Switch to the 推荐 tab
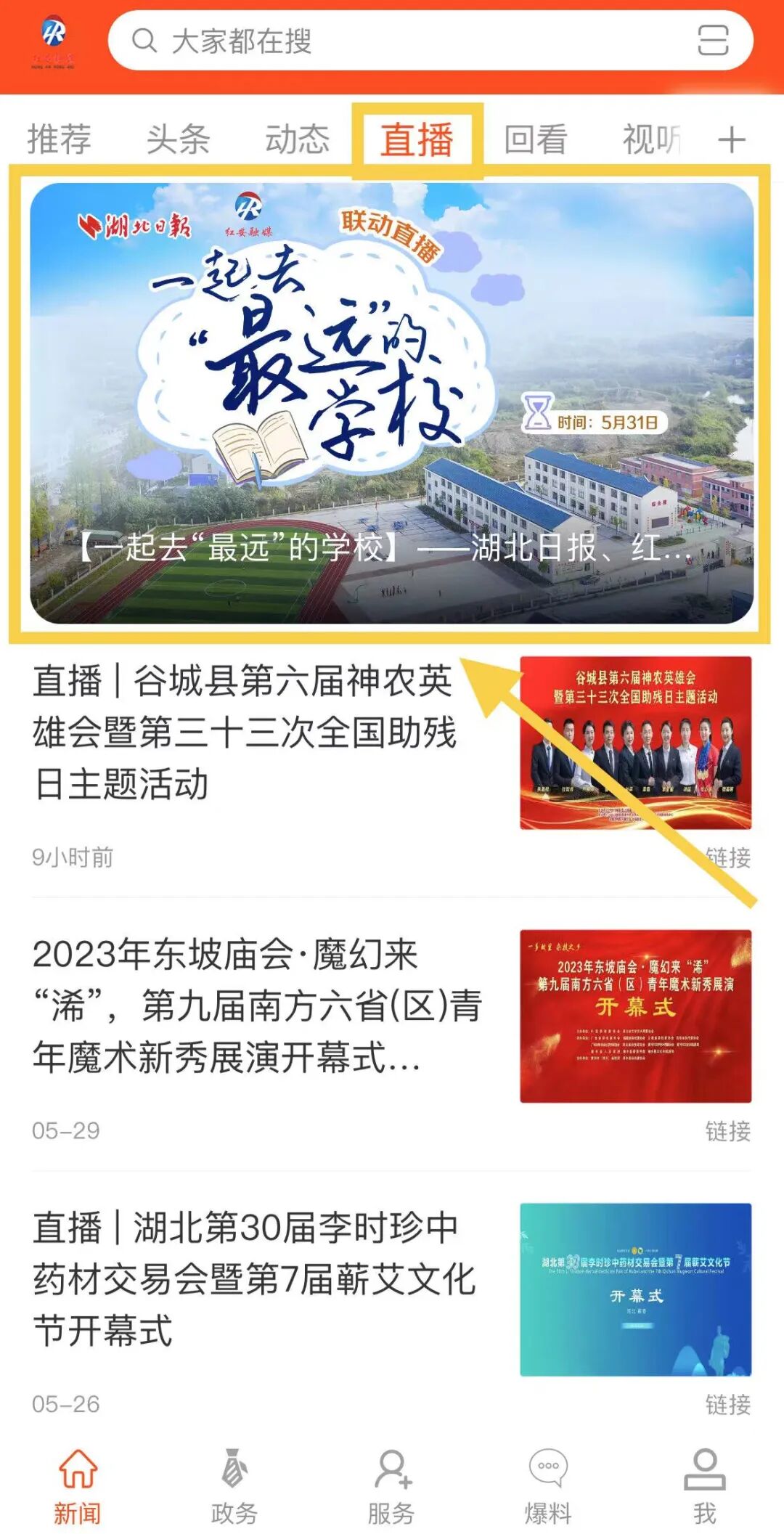The width and height of the screenshot is (784, 1534). (60, 139)
